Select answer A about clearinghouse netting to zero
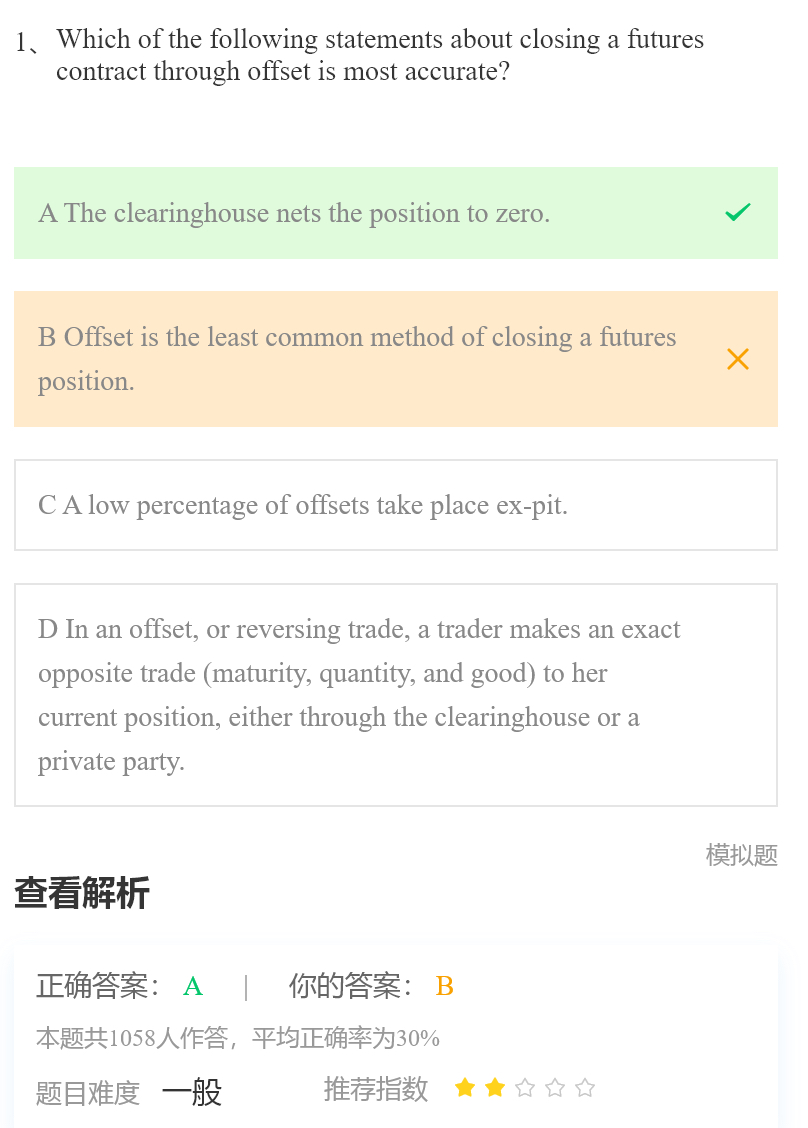 [x=395, y=213]
